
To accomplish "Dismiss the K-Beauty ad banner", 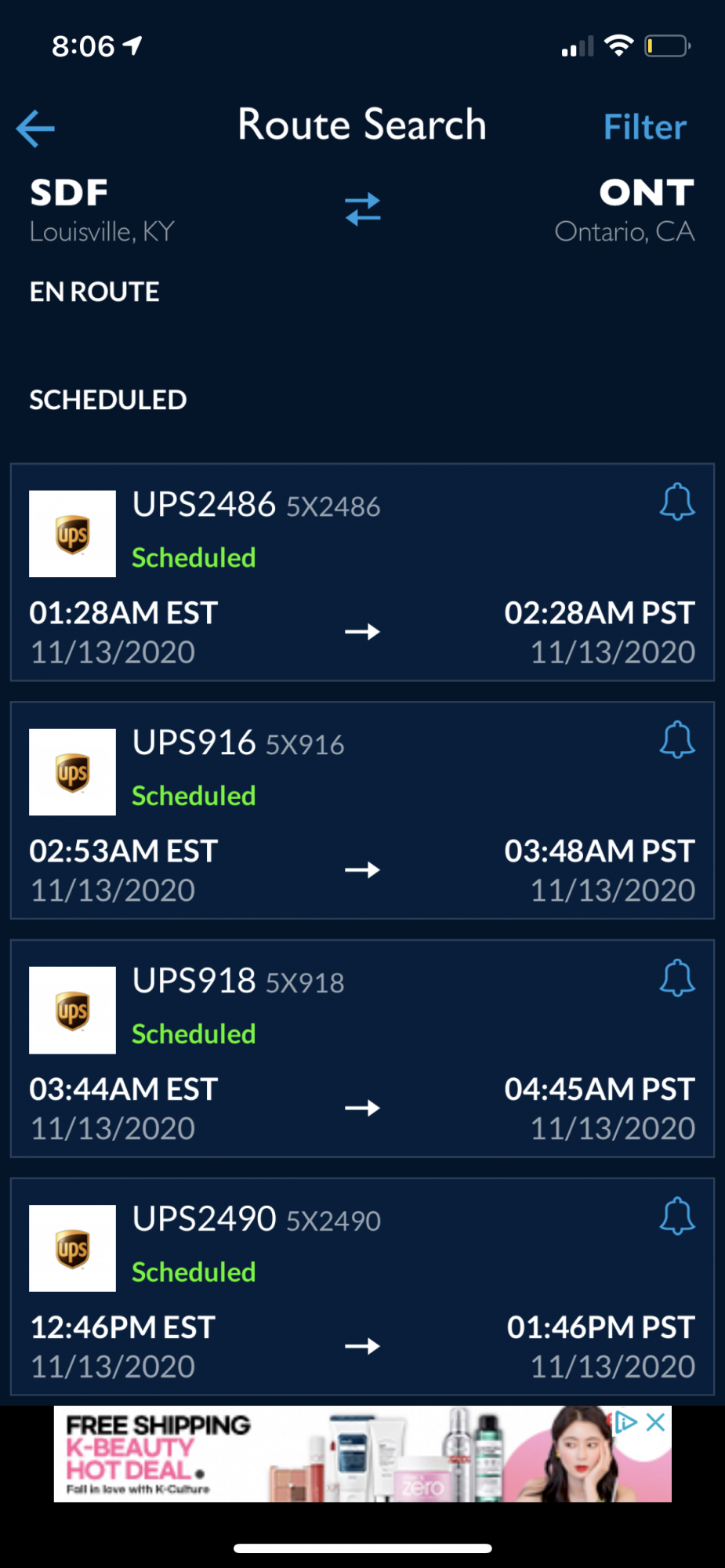I will [x=657, y=1422].
